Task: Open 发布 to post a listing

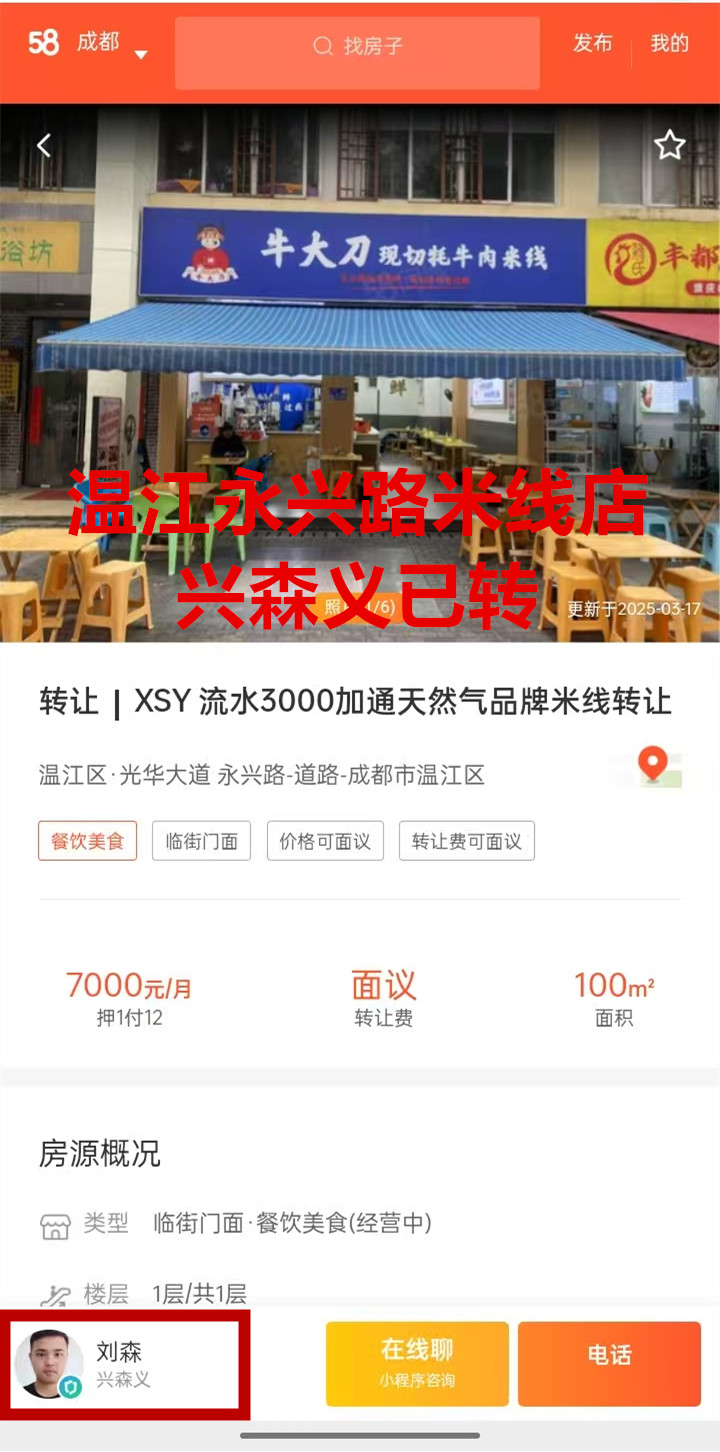Action: coord(592,44)
